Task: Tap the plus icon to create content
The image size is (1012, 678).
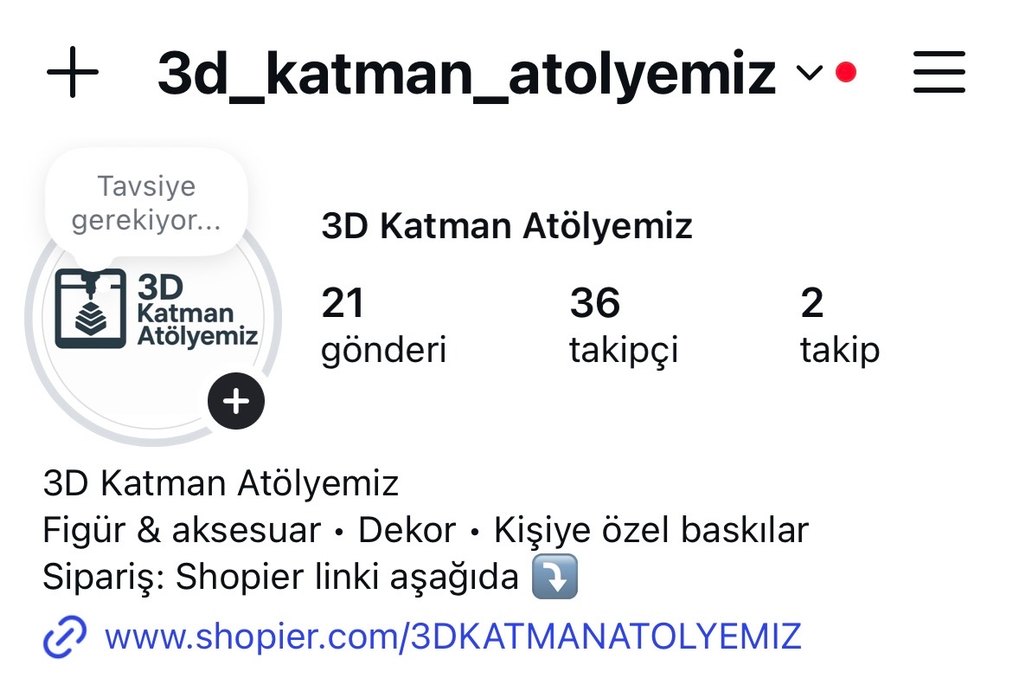Action: 72,74
